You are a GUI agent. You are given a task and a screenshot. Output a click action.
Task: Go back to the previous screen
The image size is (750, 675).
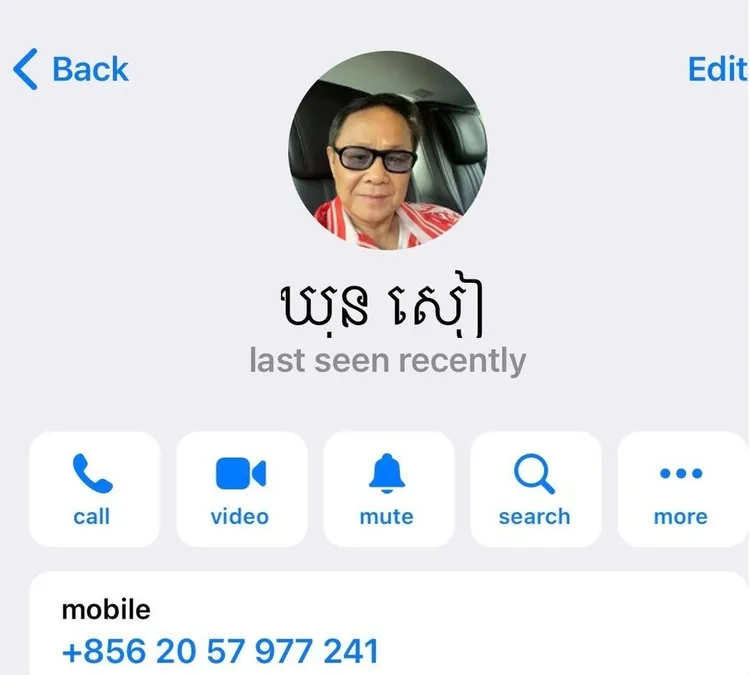[x=70, y=70]
